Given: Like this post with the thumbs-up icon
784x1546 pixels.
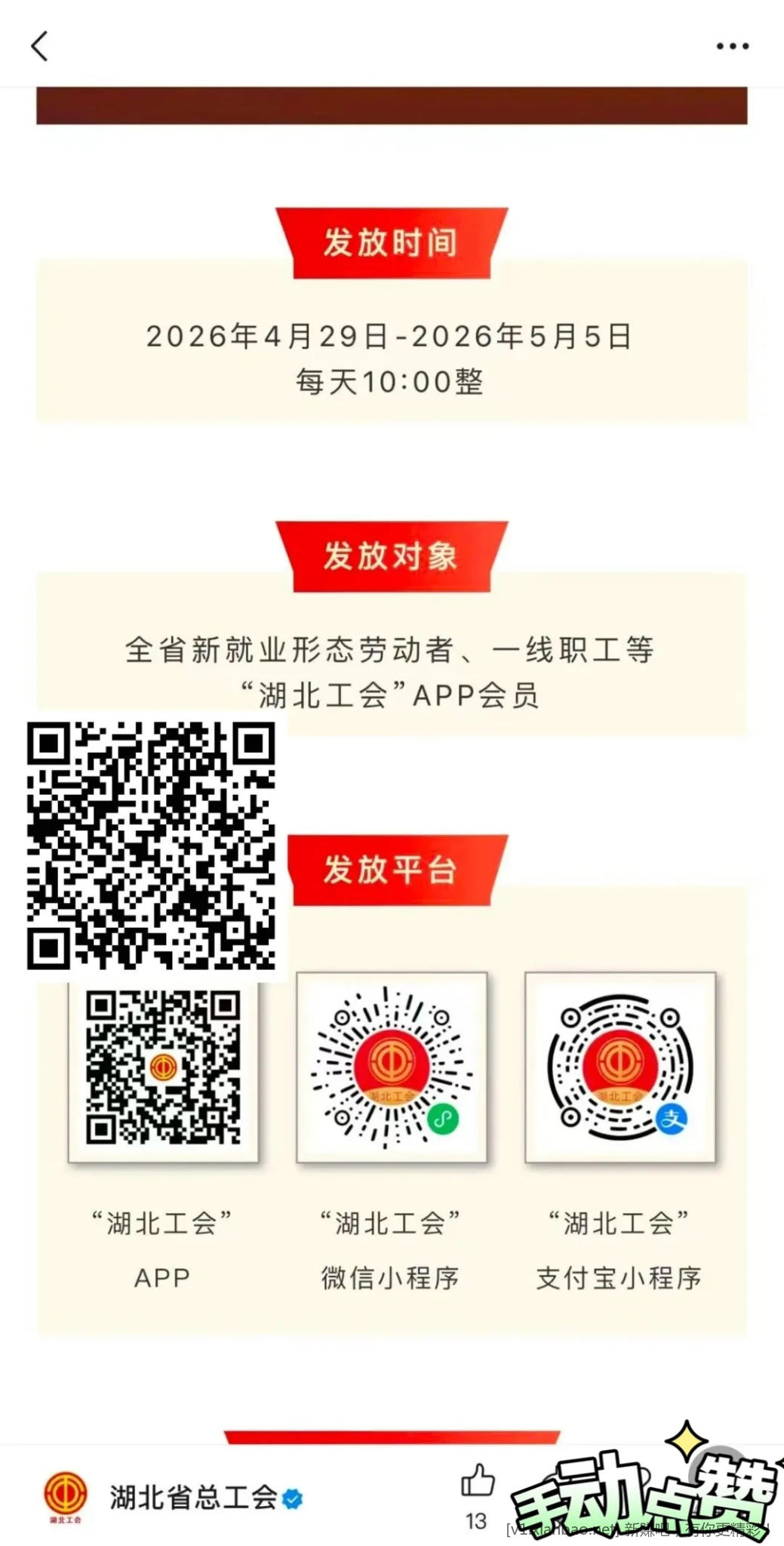Looking at the screenshot, I should tap(478, 1480).
